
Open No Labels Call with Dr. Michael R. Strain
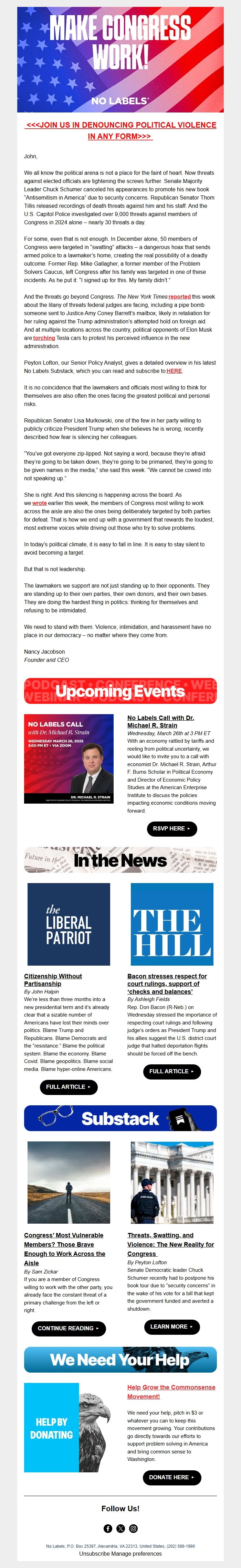click(x=160, y=721)
